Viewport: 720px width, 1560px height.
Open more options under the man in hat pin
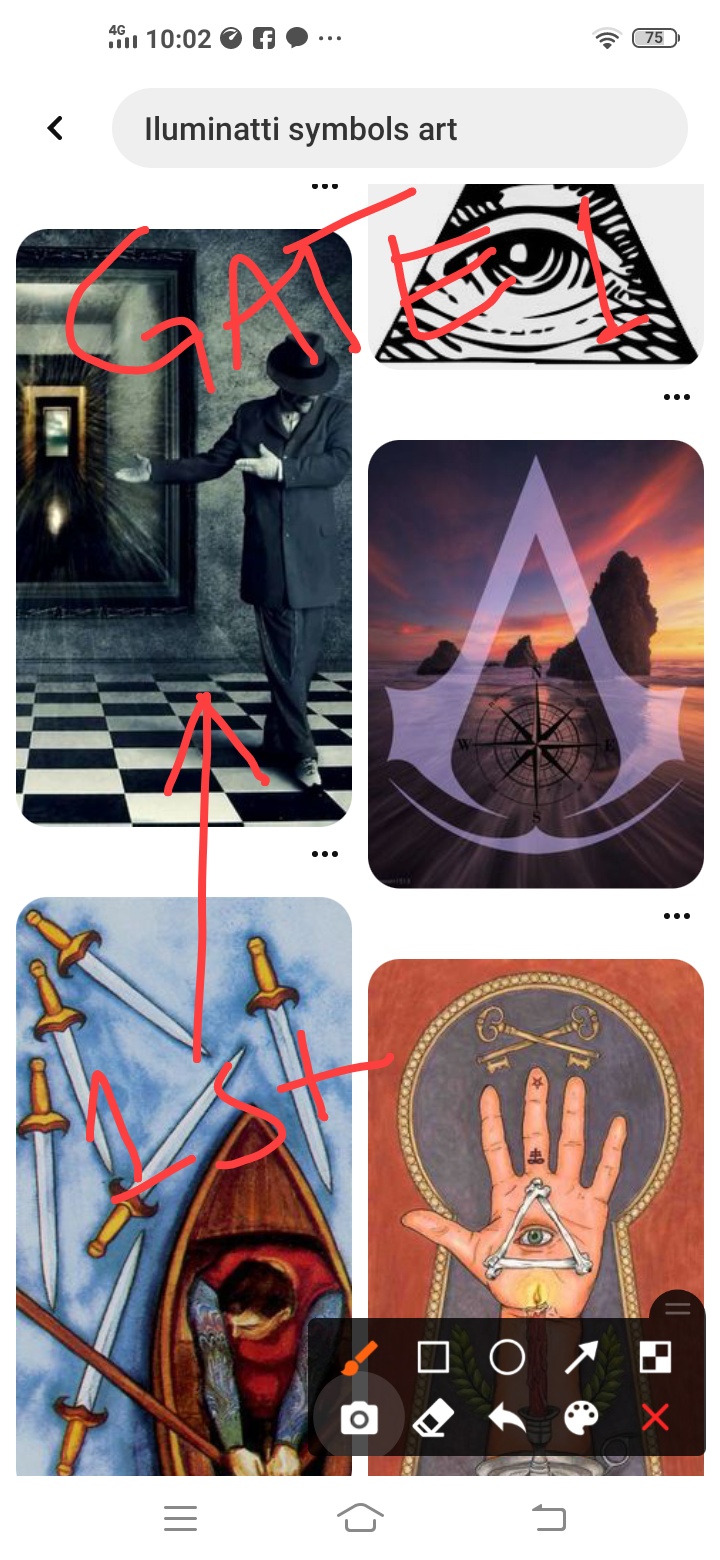point(325,854)
